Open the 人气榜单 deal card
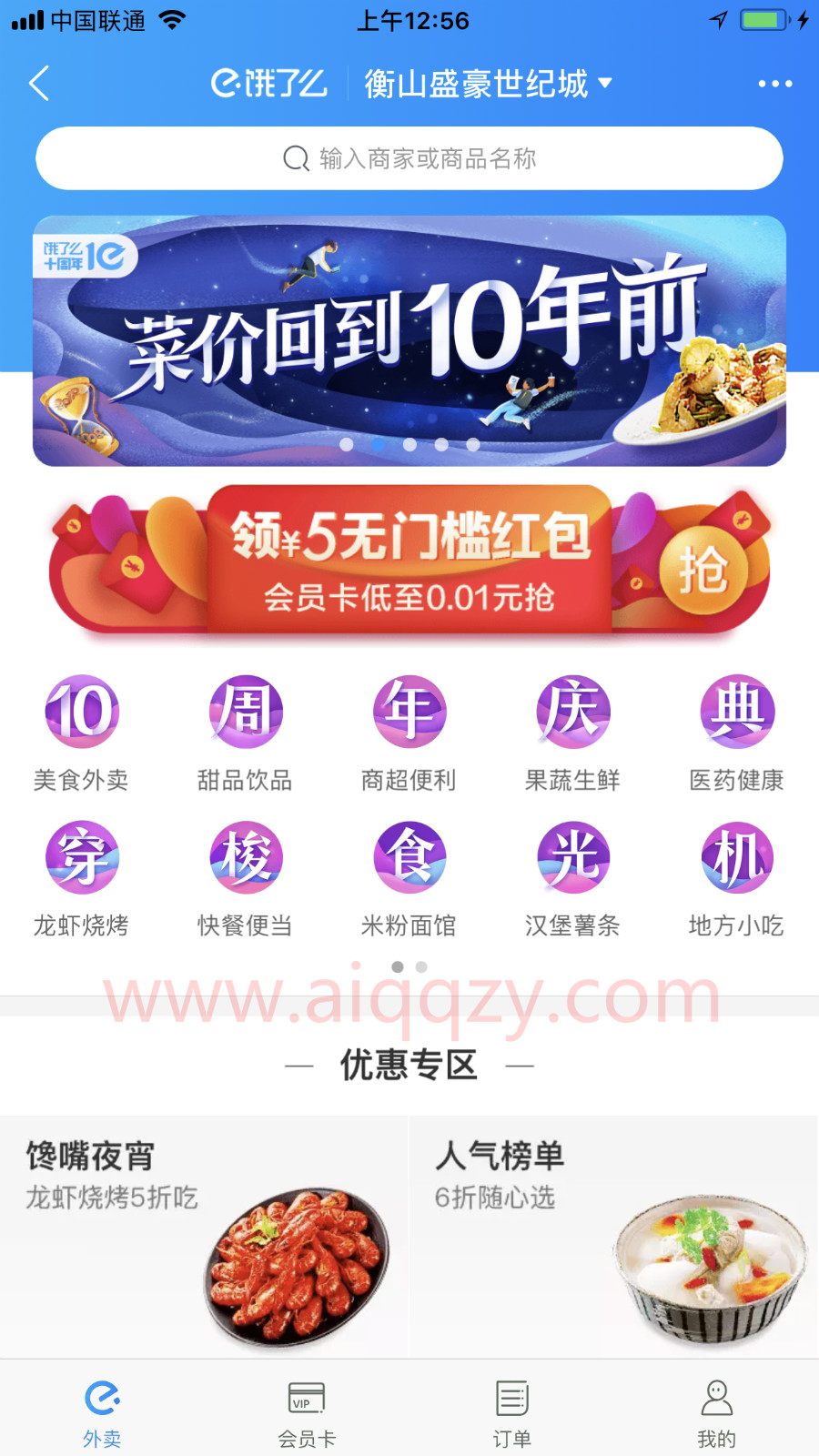The height and width of the screenshot is (1456, 819). coord(614,1238)
